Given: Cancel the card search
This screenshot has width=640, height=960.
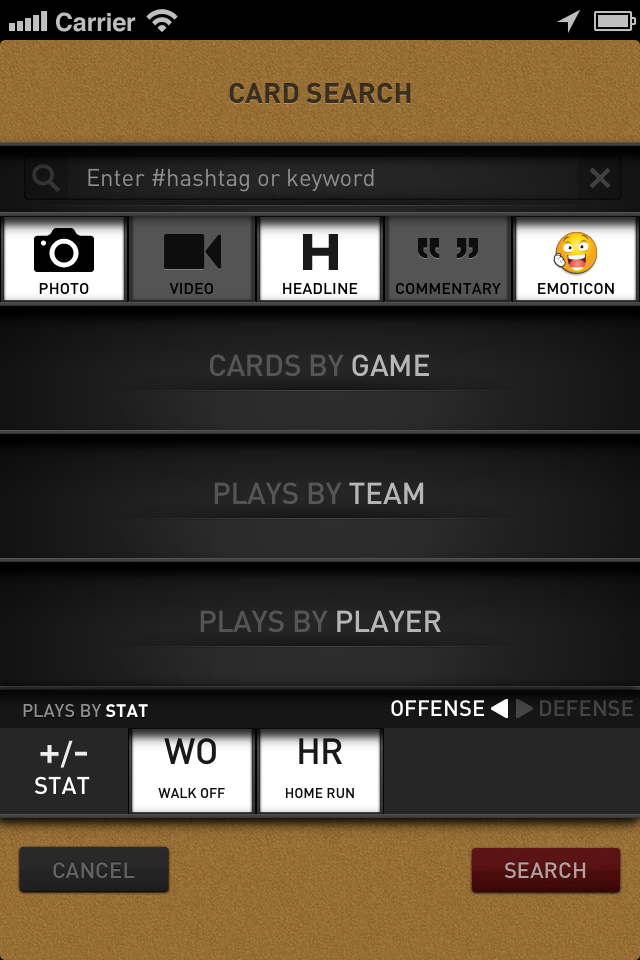Looking at the screenshot, I should tap(94, 870).
